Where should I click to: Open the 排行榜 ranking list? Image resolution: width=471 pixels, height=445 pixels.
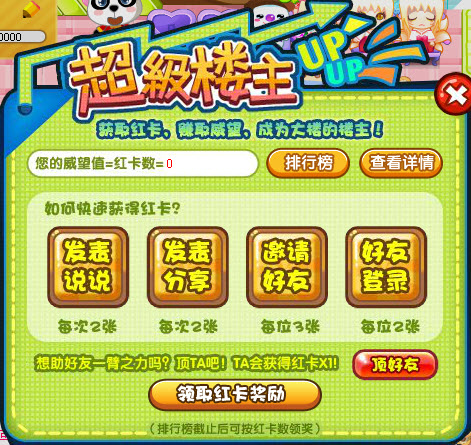point(308,163)
